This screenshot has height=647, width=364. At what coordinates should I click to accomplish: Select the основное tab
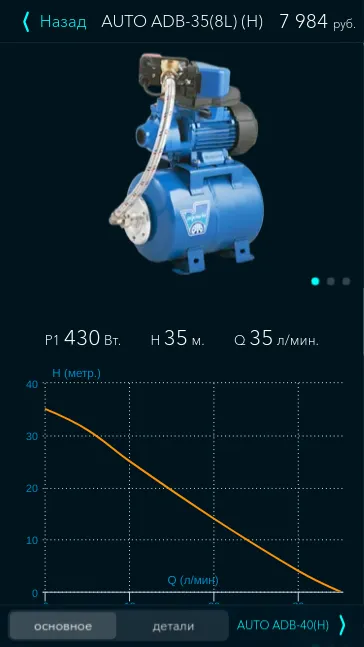coord(63,626)
